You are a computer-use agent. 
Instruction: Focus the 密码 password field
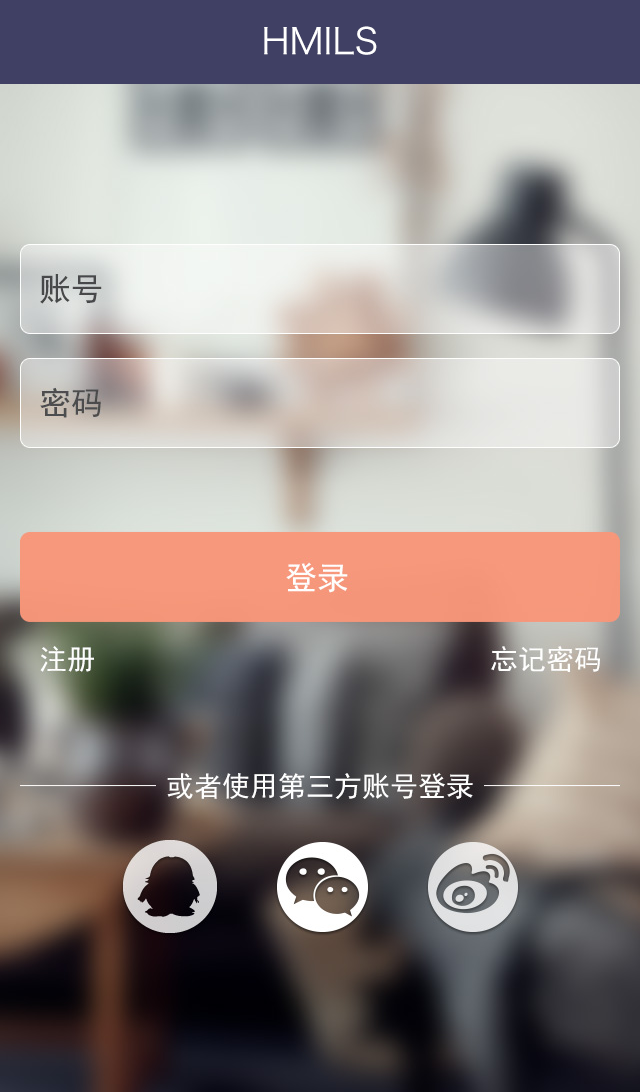point(320,403)
